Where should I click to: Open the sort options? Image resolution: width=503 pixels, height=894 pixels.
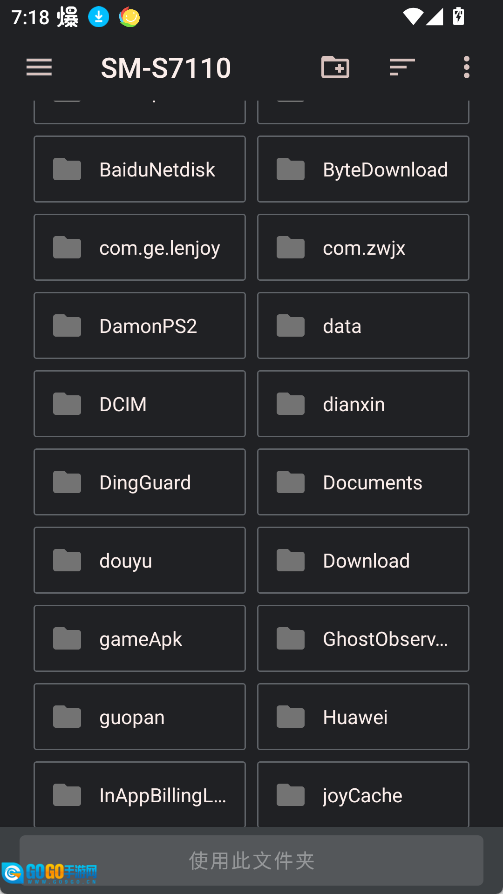coord(401,67)
